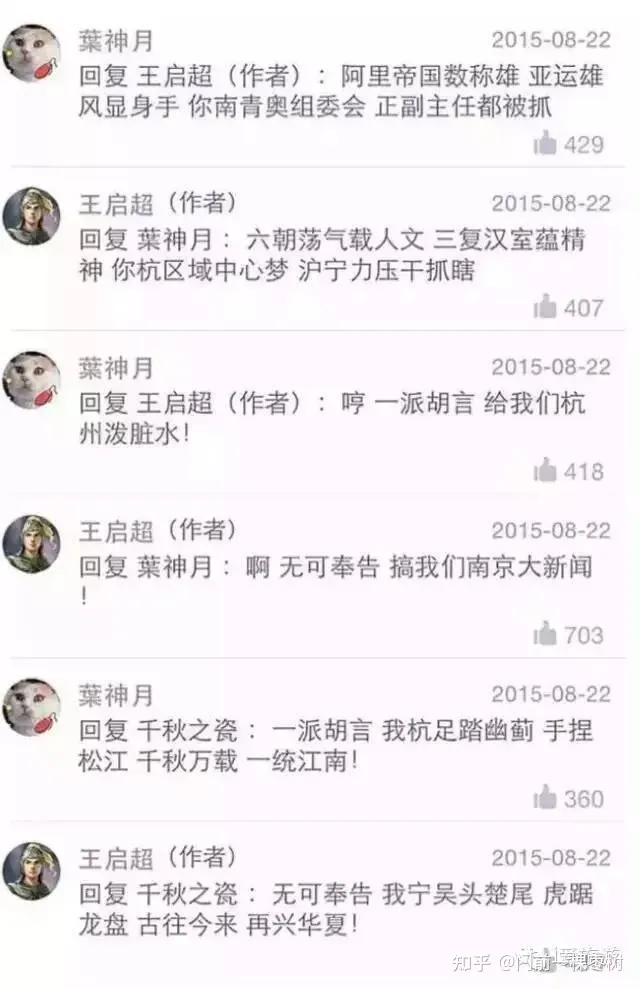Like the comment with 418 likes
The width and height of the screenshot is (640, 989).
click(x=545, y=470)
